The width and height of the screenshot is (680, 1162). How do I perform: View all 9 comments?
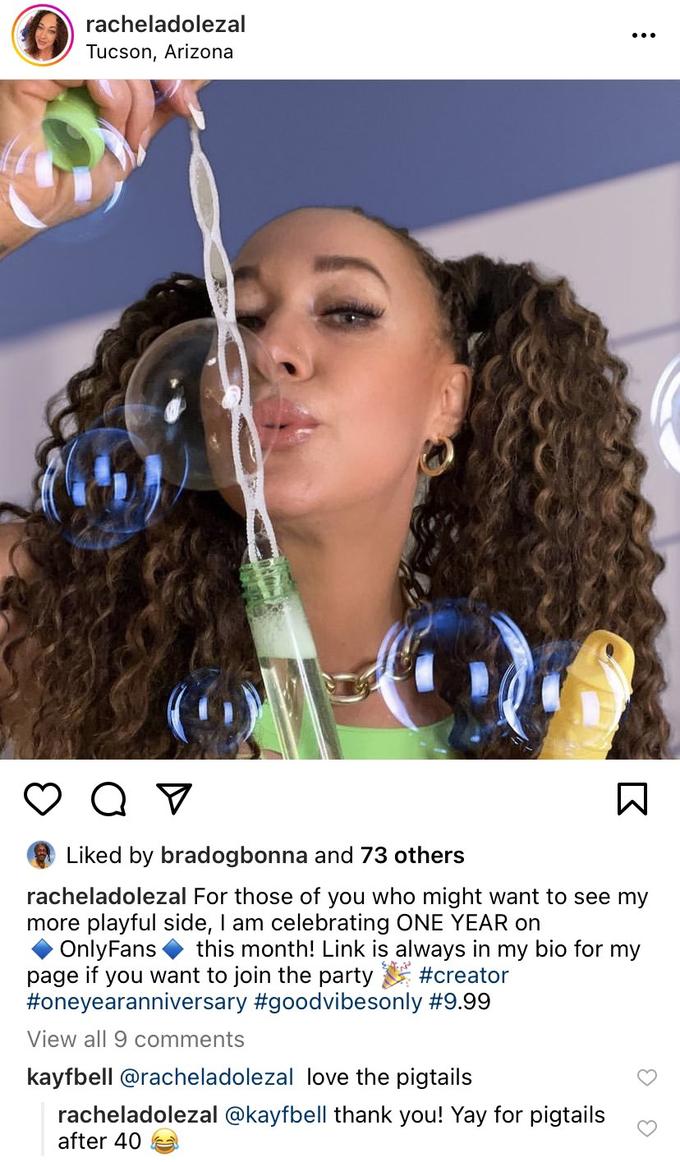tap(135, 1039)
